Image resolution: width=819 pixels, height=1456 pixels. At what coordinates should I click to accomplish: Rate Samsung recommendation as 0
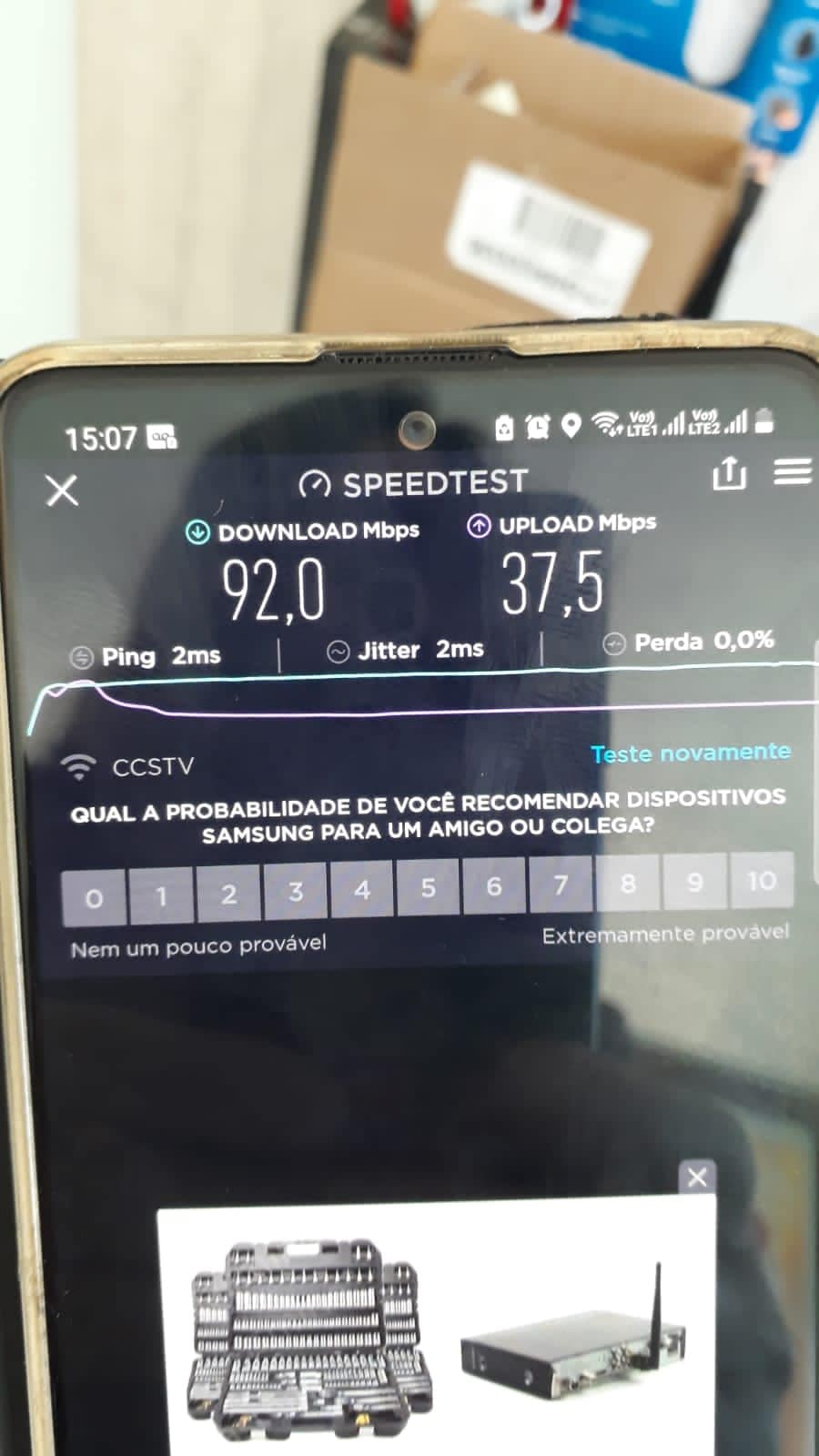[x=94, y=897]
